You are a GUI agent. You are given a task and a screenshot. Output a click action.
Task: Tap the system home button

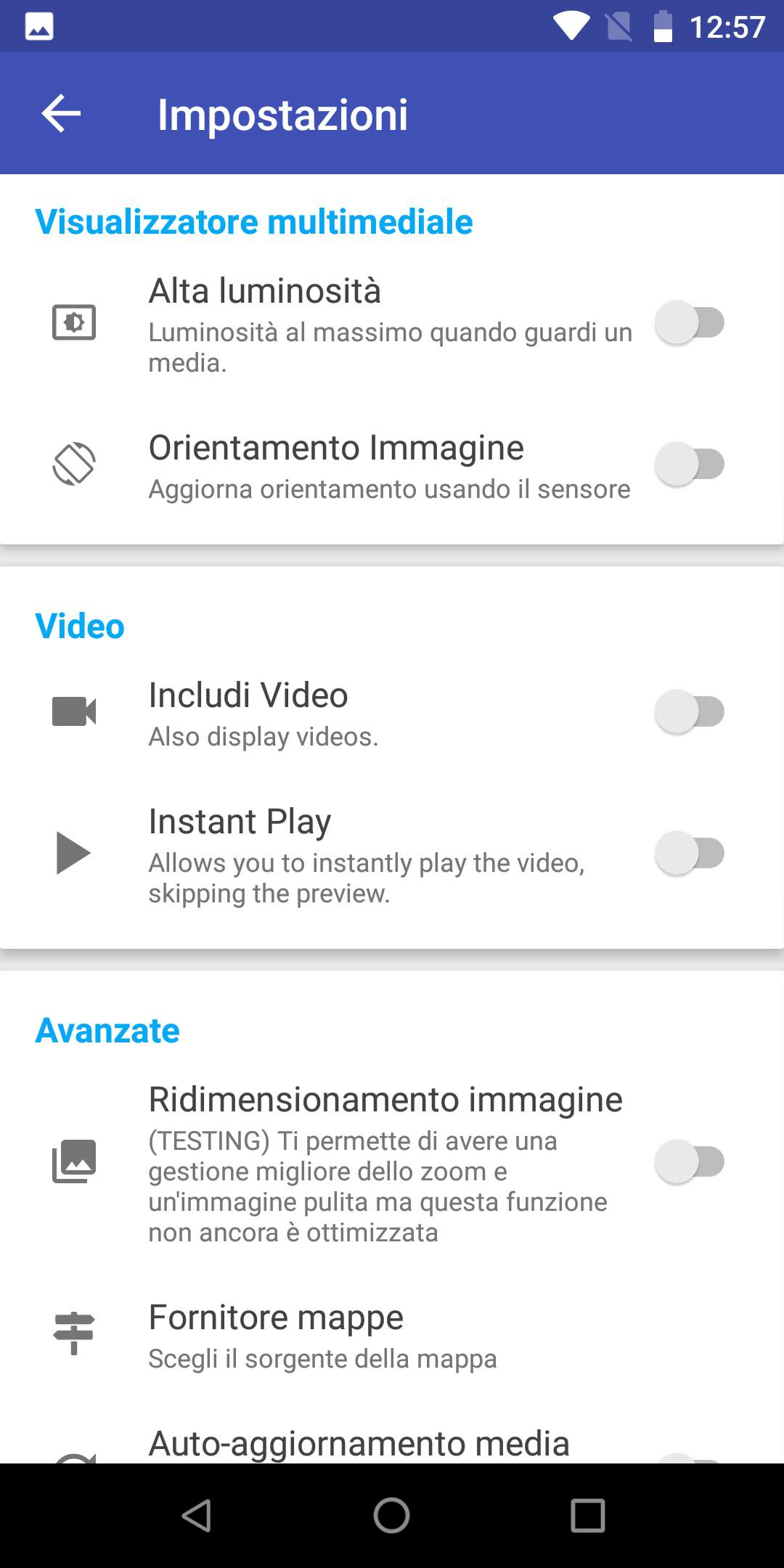pyautogui.click(x=392, y=1516)
